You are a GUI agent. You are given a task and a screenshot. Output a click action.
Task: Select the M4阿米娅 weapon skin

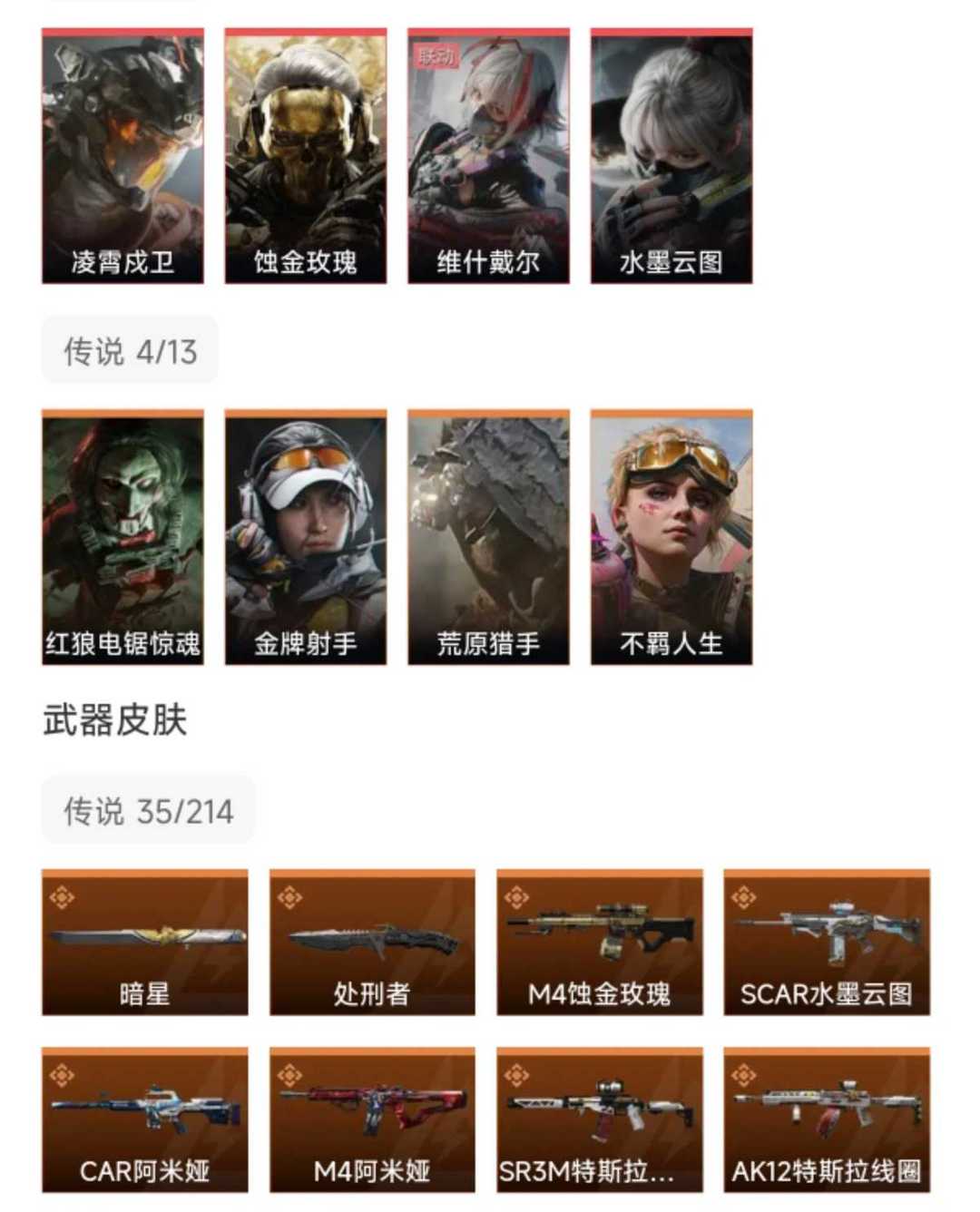click(372, 1120)
